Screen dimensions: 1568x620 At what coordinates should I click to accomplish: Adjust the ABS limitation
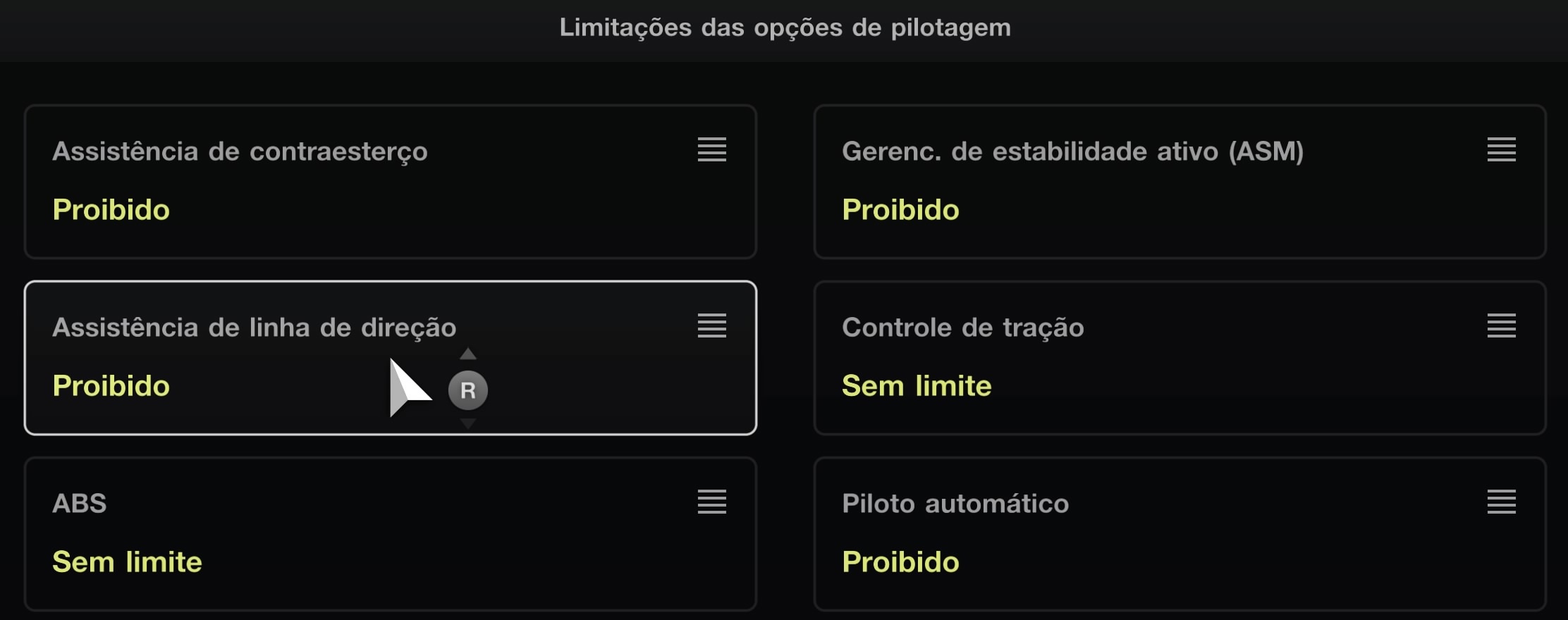pos(390,534)
